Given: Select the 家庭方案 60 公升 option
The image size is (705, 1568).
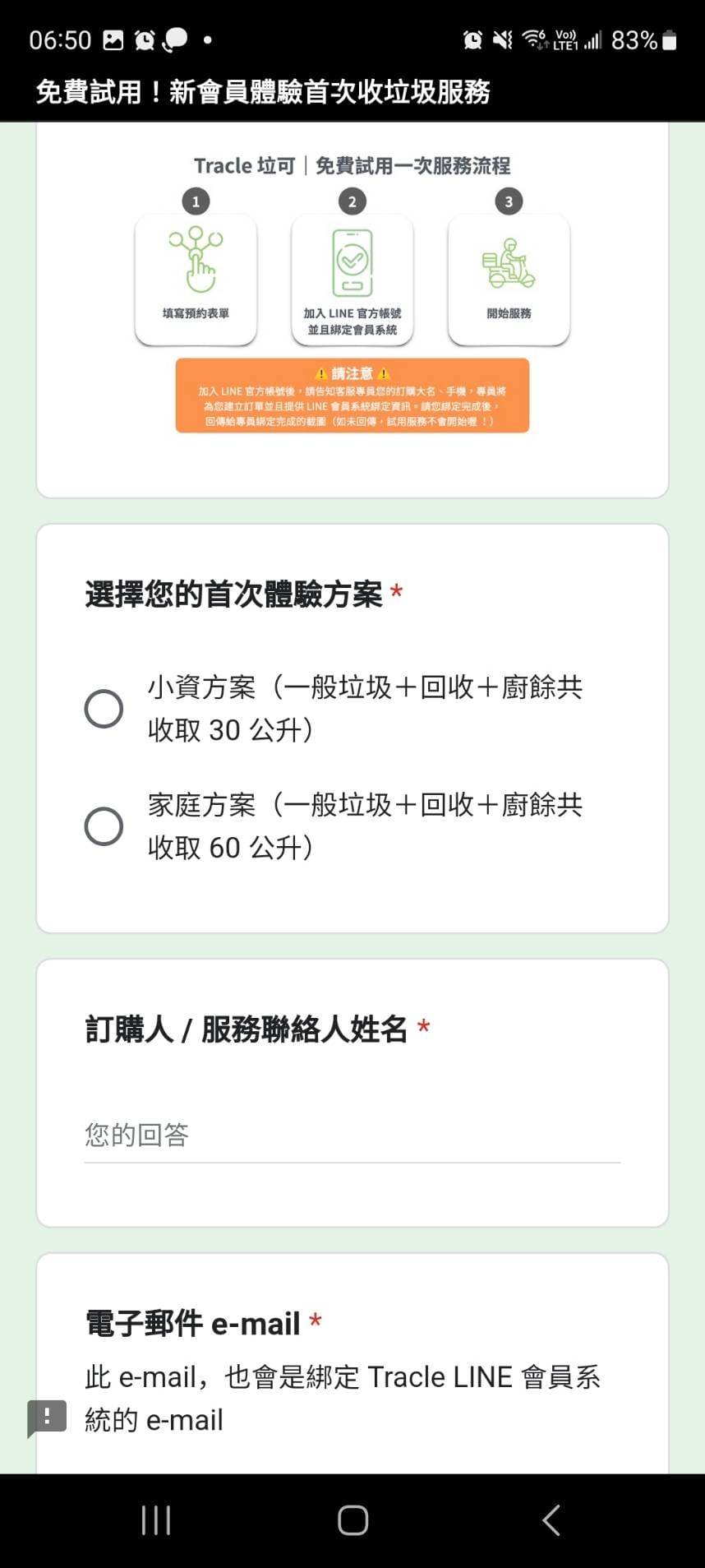Looking at the screenshot, I should [103, 825].
